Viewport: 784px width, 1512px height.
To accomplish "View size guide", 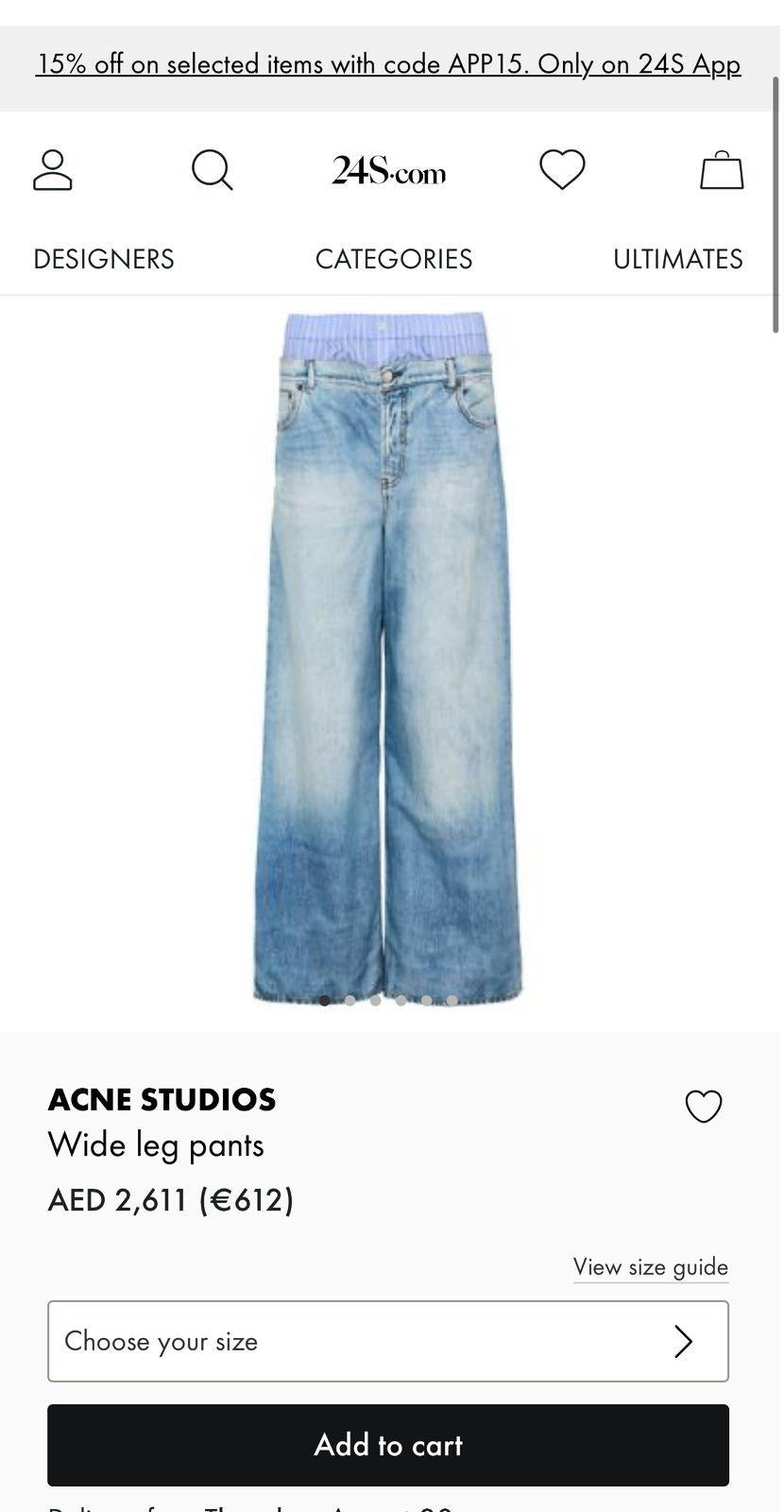I will coord(650,1267).
